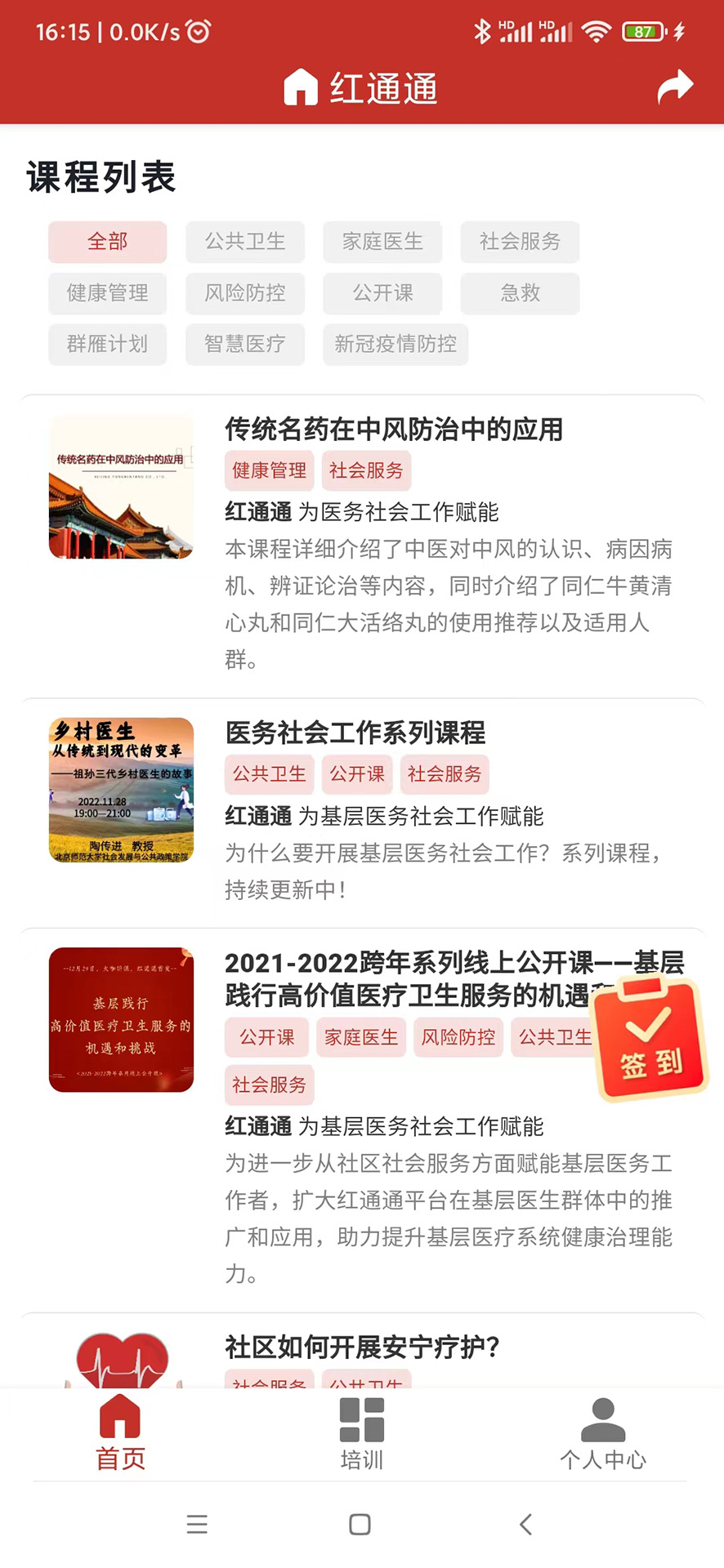Open the 社区如何开展安宁疗护 course
The width and height of the screenshot is (724, 1568).
pyautogui.click(x=362, y=1347)
